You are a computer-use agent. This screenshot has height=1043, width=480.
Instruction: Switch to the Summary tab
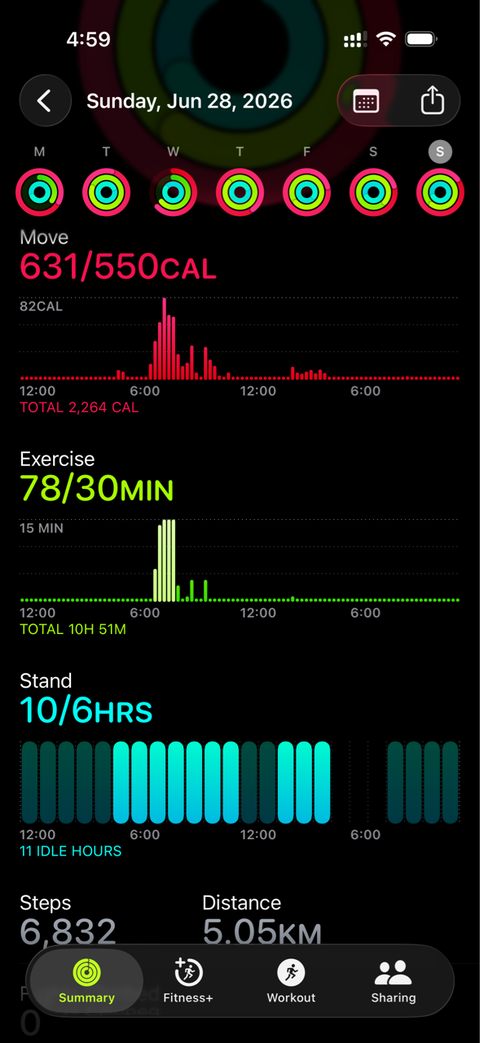[86, 980]
